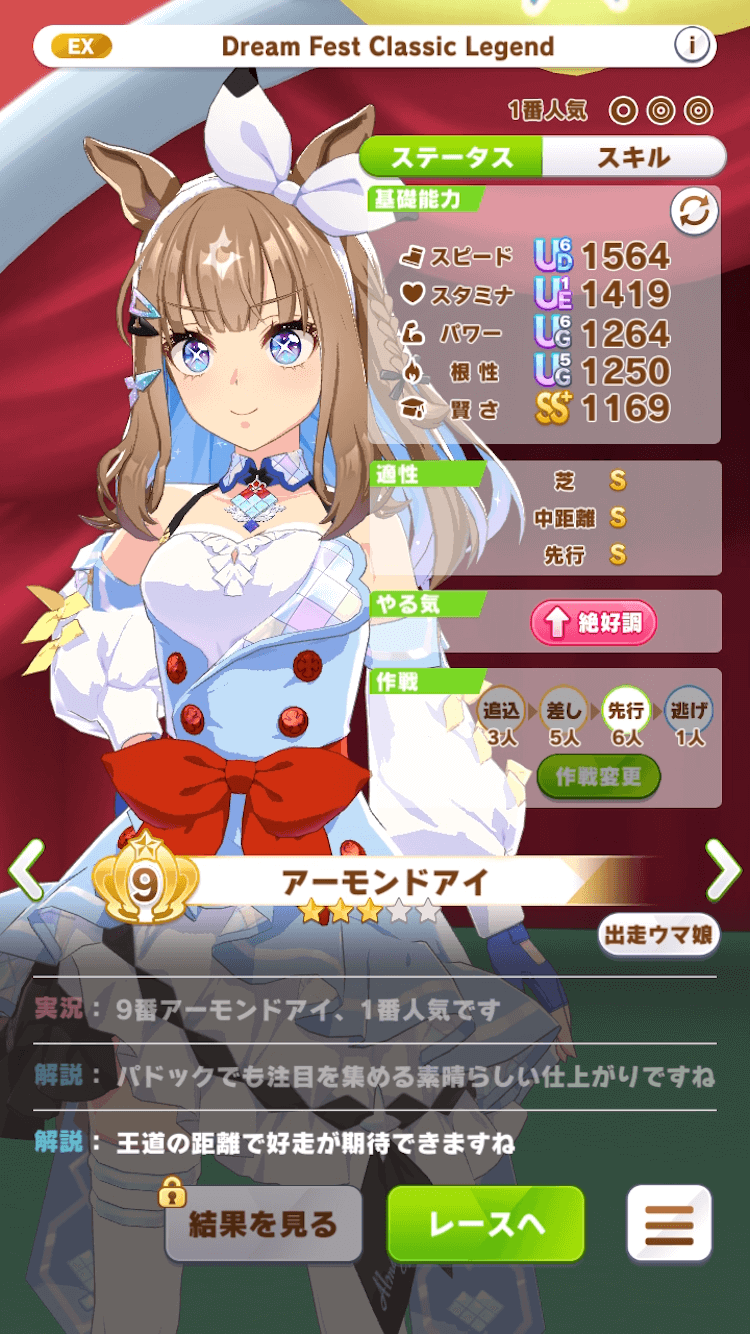
Task: Show the next runner with right arrow
Action: pyautogui.click(x=722, y=870)
